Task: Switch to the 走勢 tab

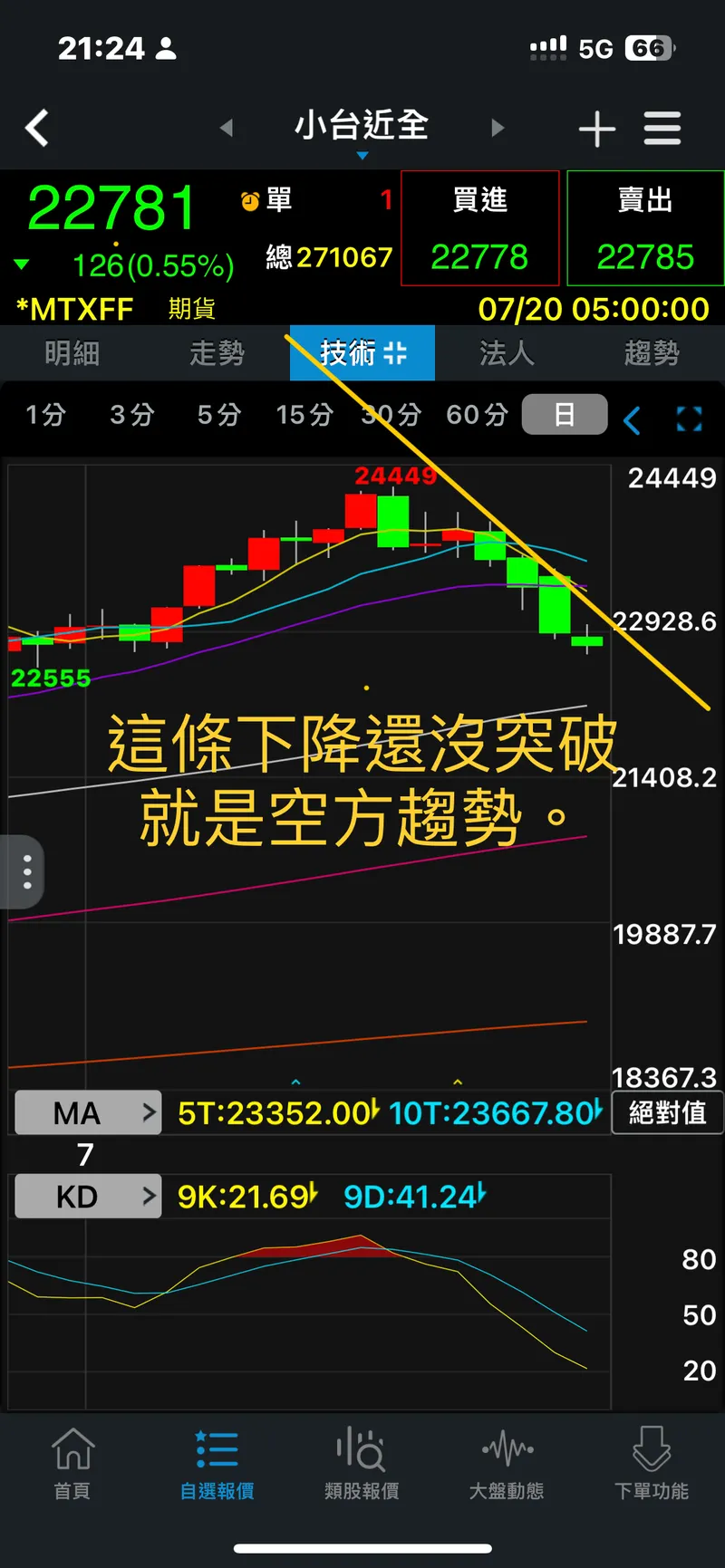Action: click(217, 352)
